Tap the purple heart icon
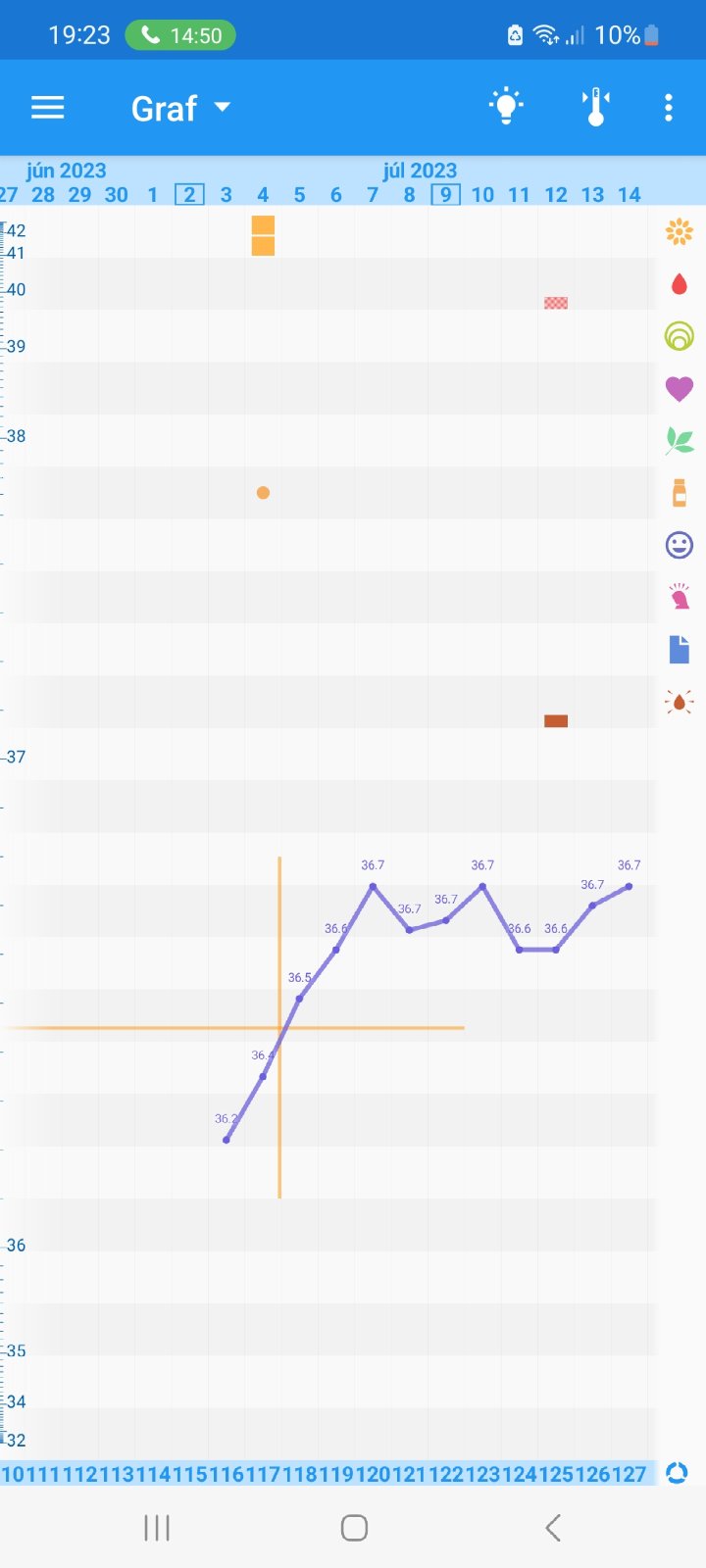The height and width of the screenshot is (1568, 706). tap(679, 389)
